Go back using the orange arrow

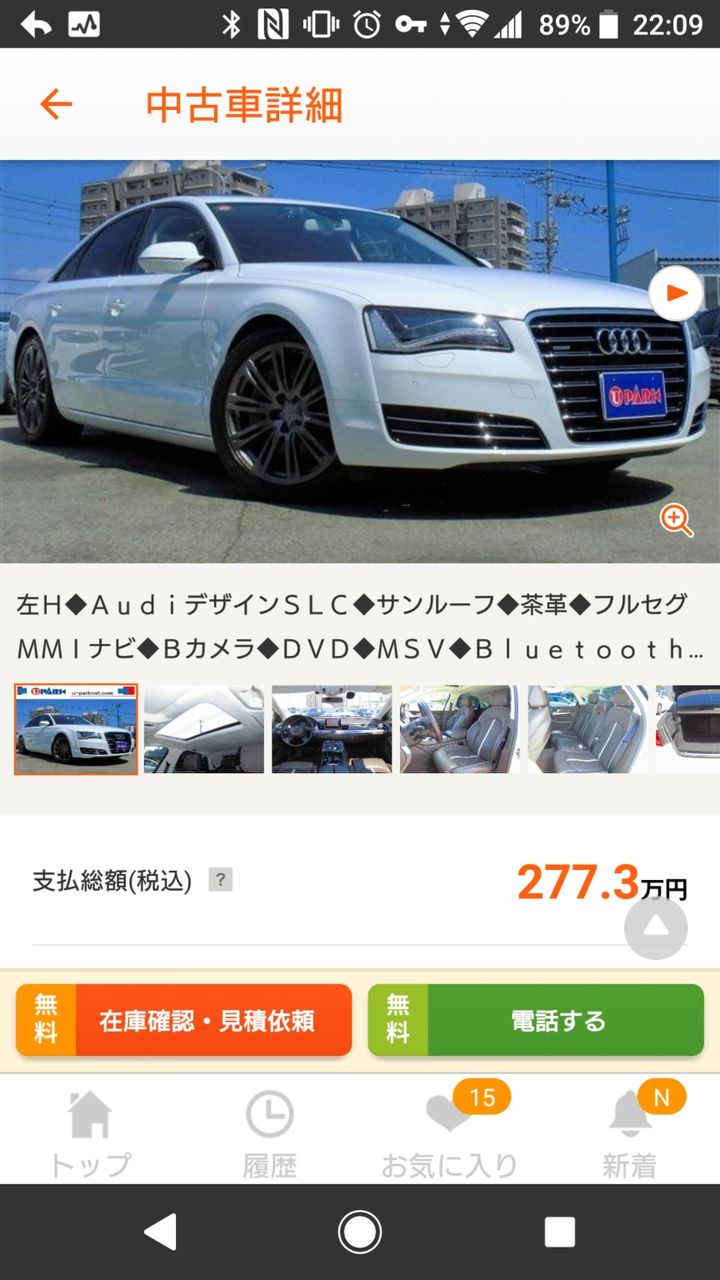[x=56, y=104]
